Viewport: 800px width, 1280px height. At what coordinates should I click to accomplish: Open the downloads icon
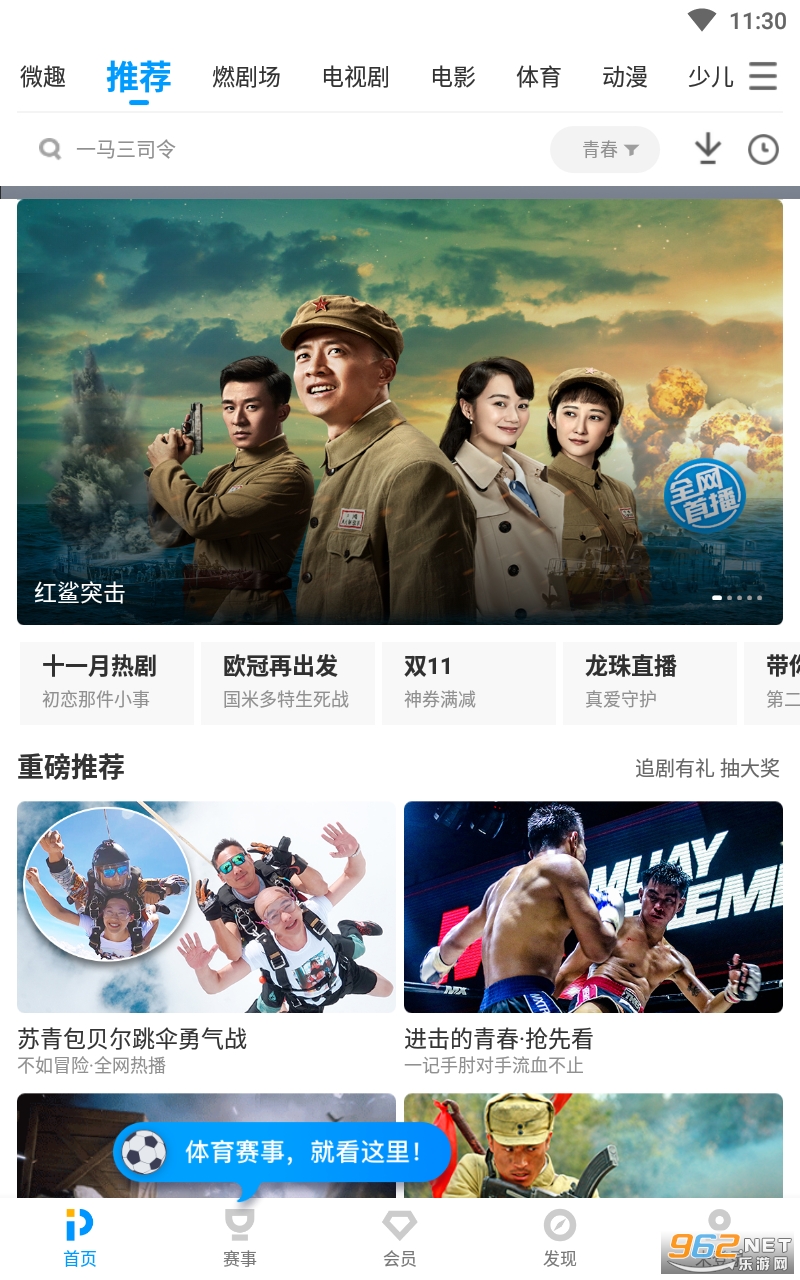click(x=708, y=150)
